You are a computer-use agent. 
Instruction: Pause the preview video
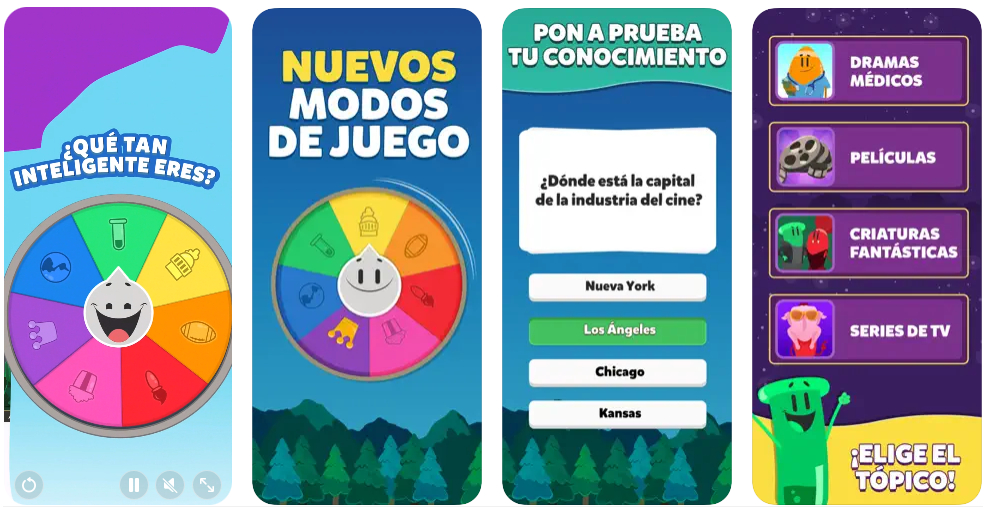click(133, 485)
